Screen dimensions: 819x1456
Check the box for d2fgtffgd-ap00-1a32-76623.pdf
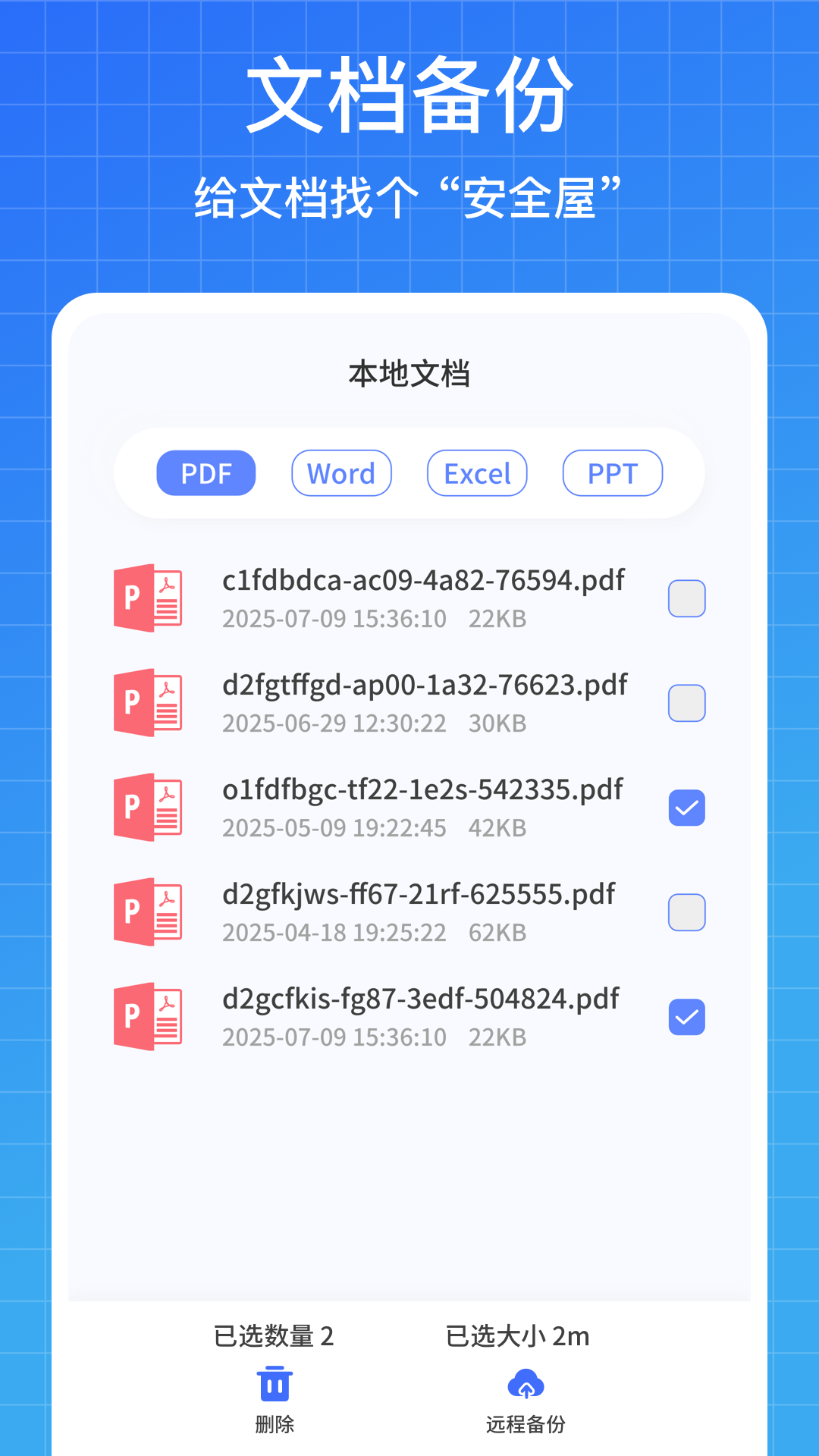coord(686,703)
